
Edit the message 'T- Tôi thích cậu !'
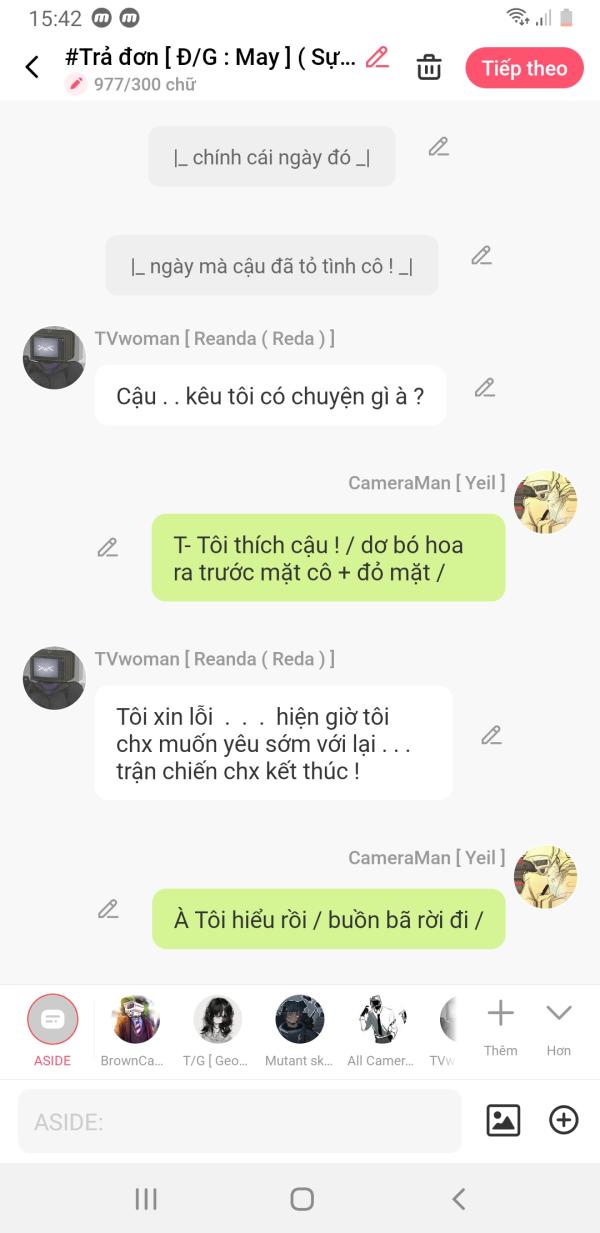coord(107,547)
